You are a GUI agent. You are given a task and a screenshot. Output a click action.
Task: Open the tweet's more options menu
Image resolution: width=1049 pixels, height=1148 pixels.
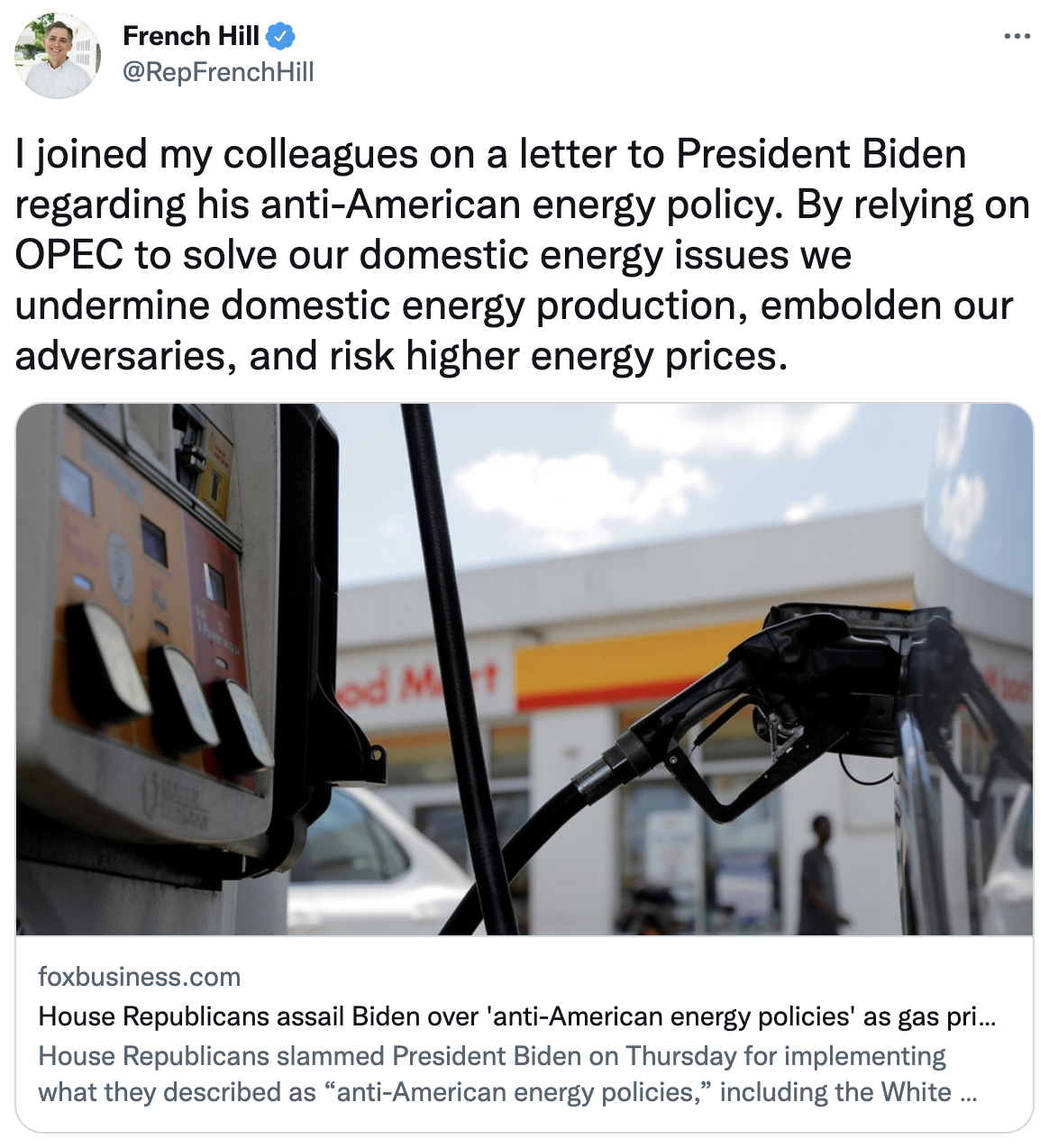(1017, 37)
